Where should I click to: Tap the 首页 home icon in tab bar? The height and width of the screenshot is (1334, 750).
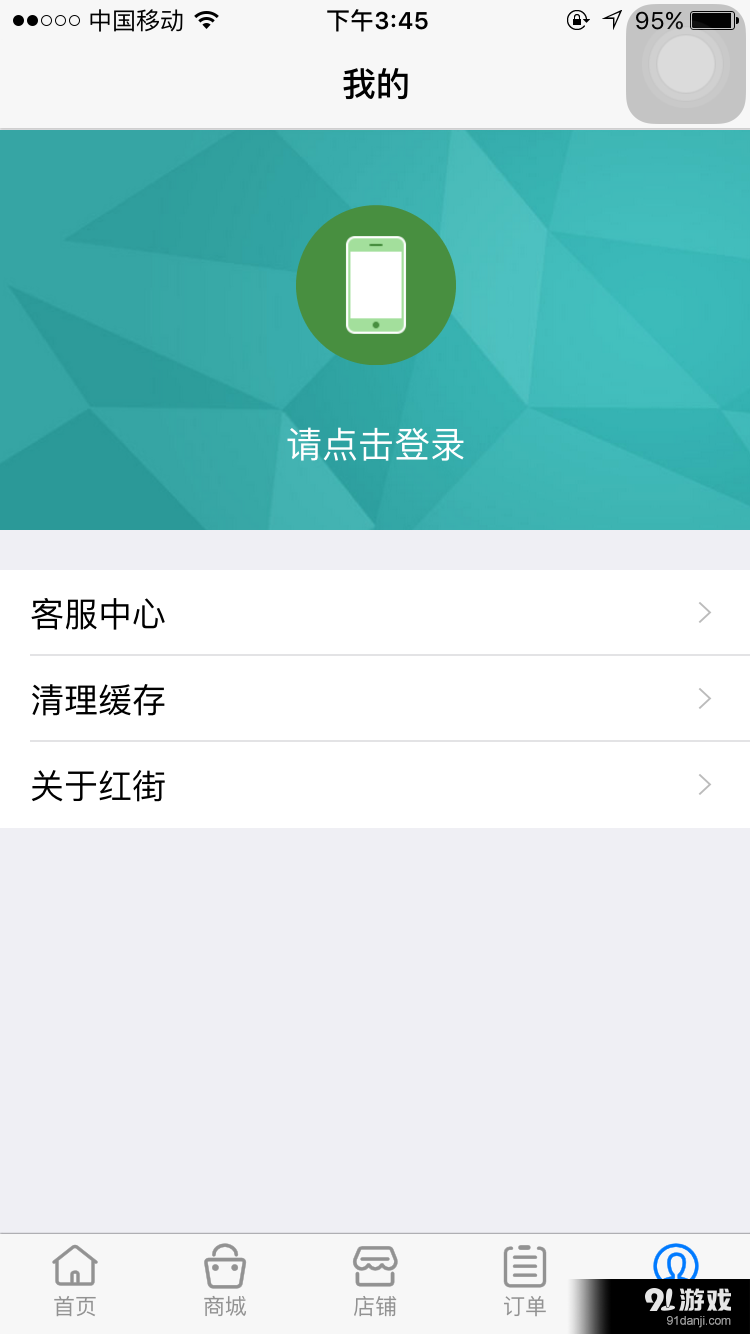tap(75, 1265)
